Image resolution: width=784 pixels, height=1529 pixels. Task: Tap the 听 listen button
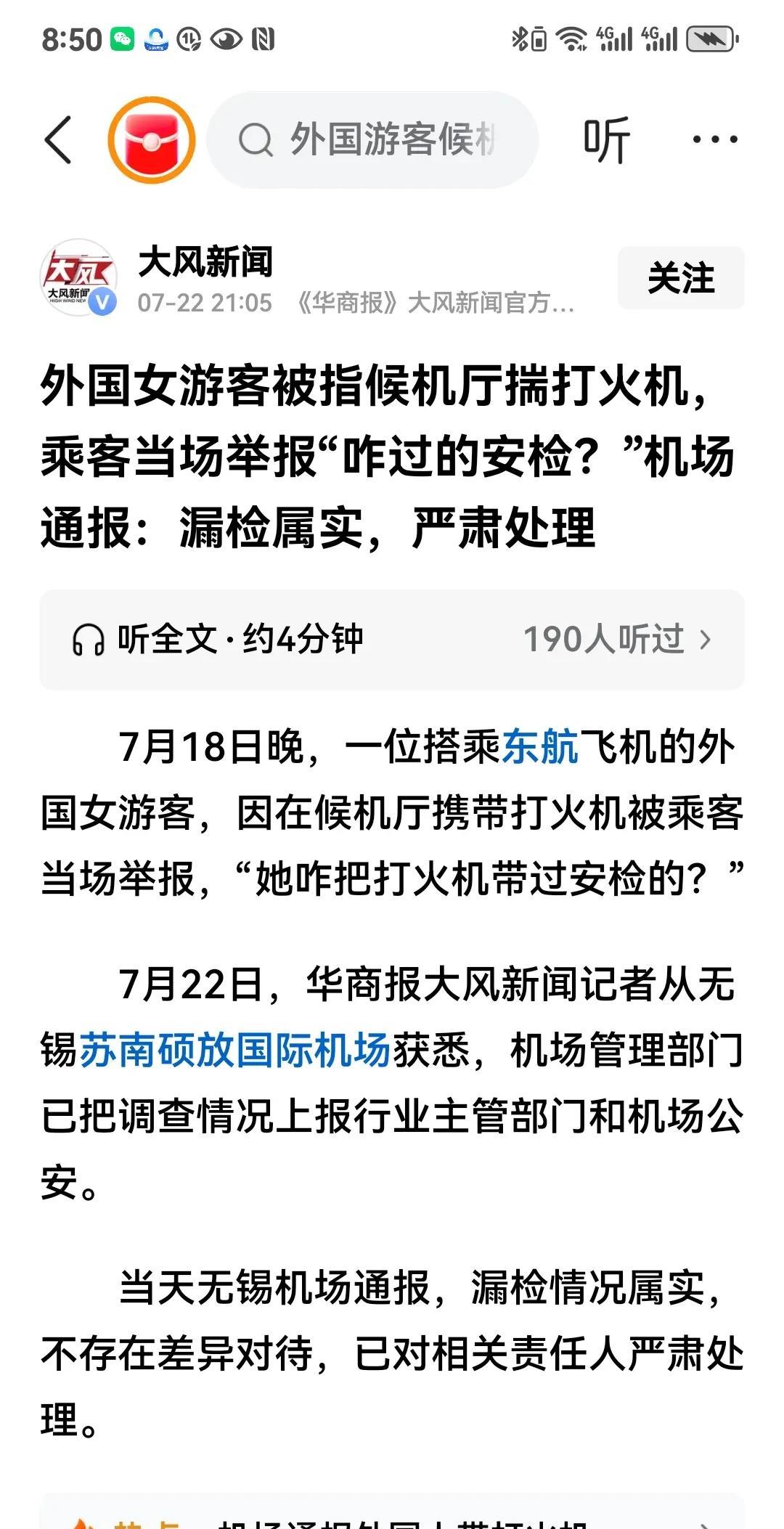pyautogui.click(x=606, y=139)
